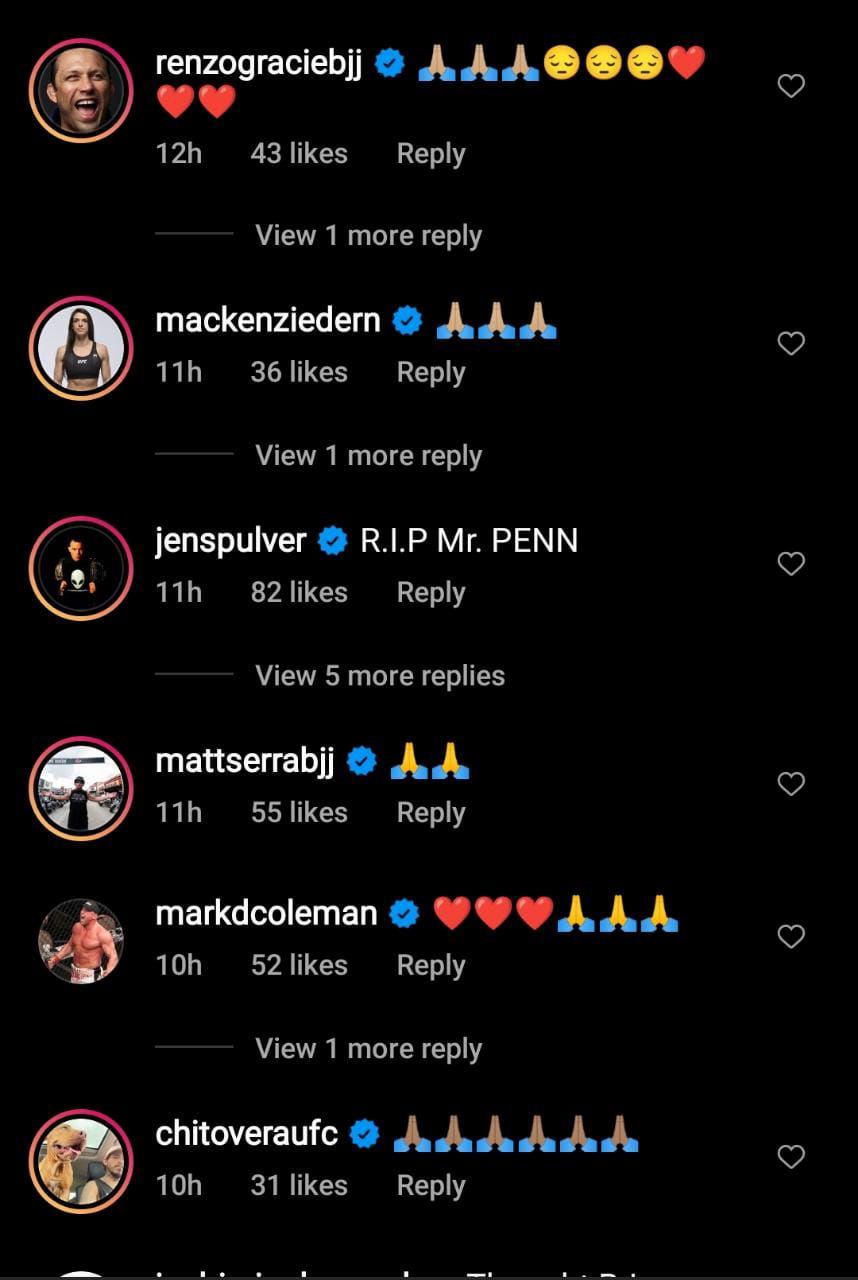Viewport: 858px width, 1280px height.
Task: View 1 more reply under mackenziedern
Action: pyautogui.click(x=368, y=456)
